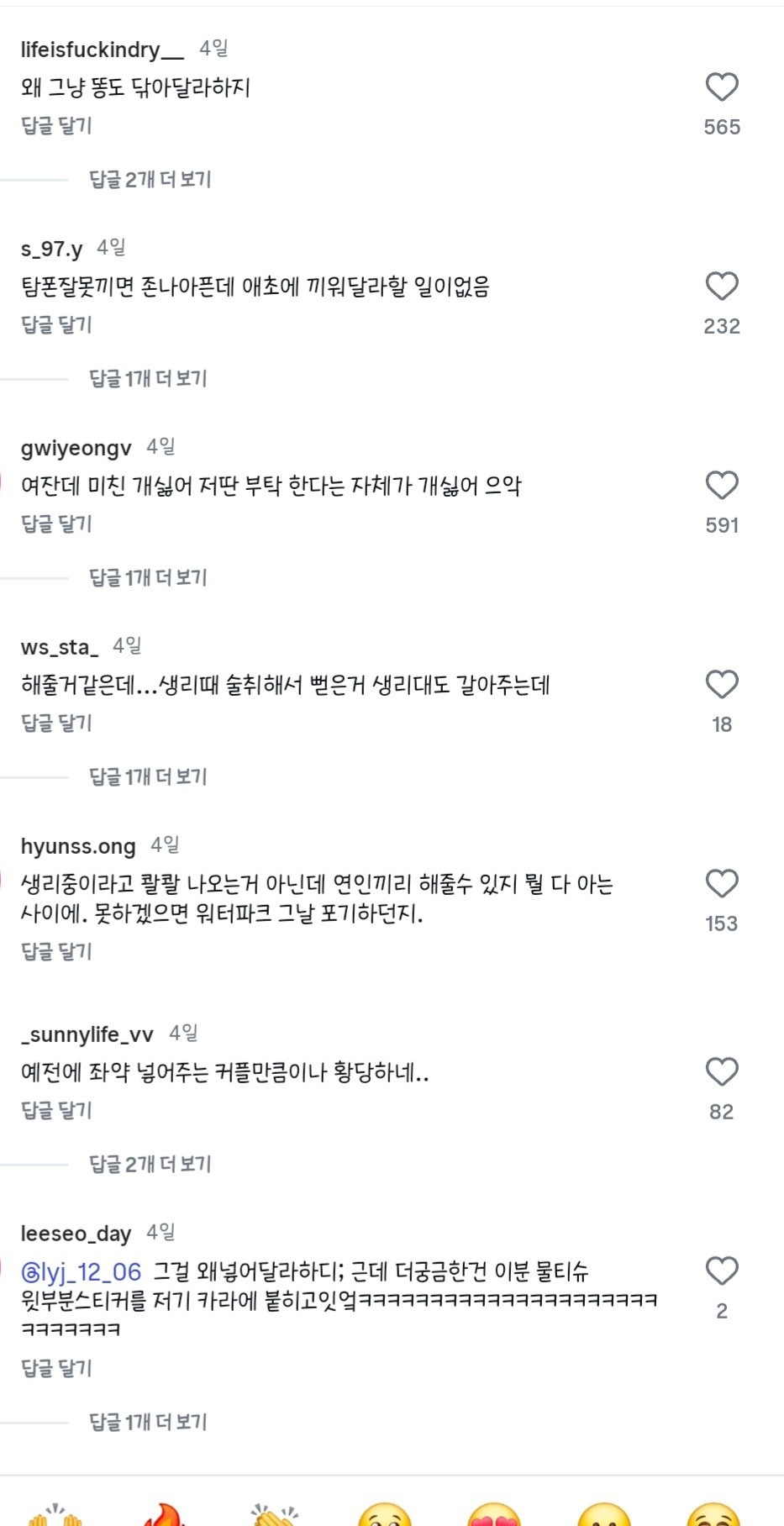Reply to s_97.y's comment

coord(56,325)
